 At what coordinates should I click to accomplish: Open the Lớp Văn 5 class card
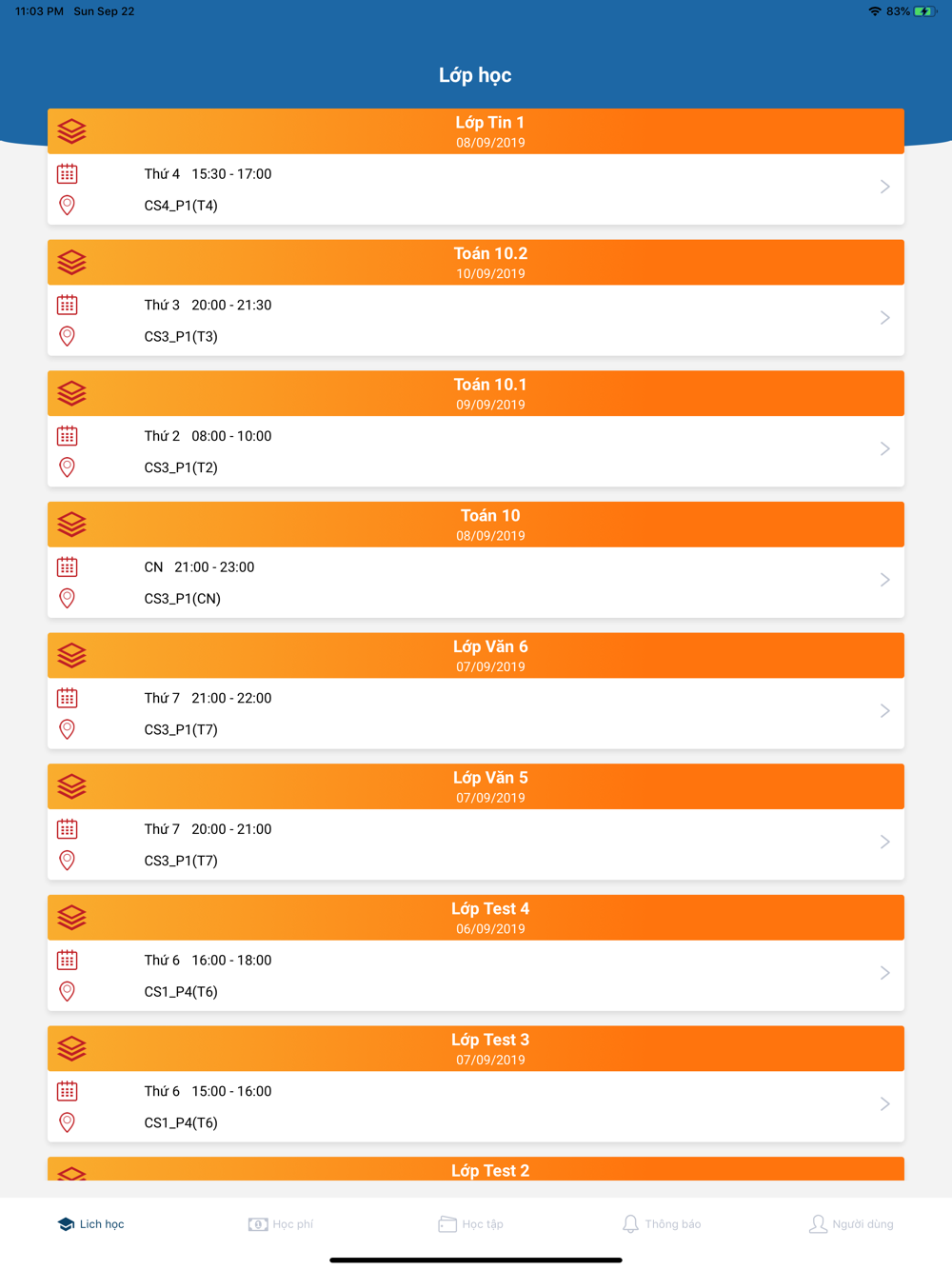click(476, 822)
